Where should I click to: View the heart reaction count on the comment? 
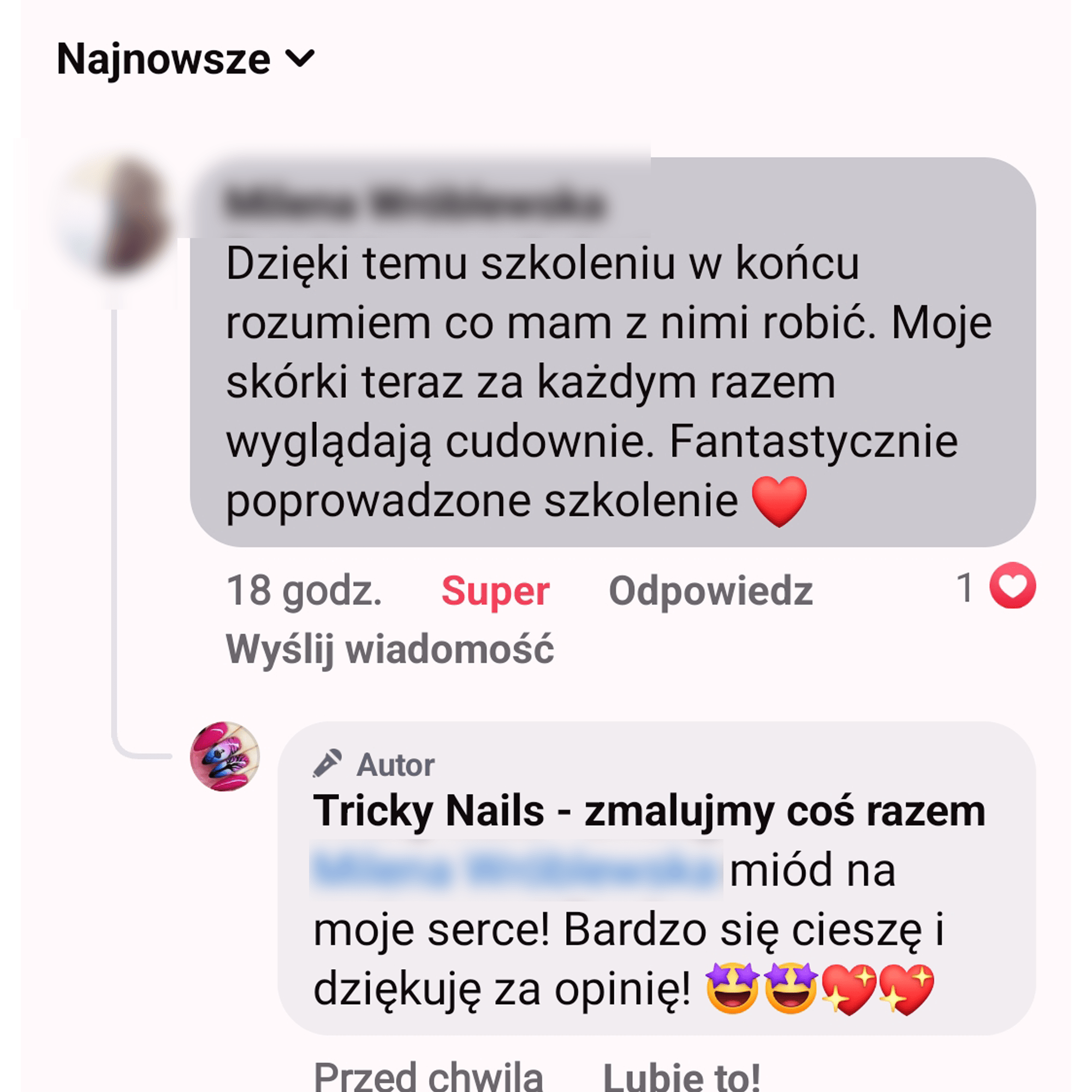(x=997, y=587)
